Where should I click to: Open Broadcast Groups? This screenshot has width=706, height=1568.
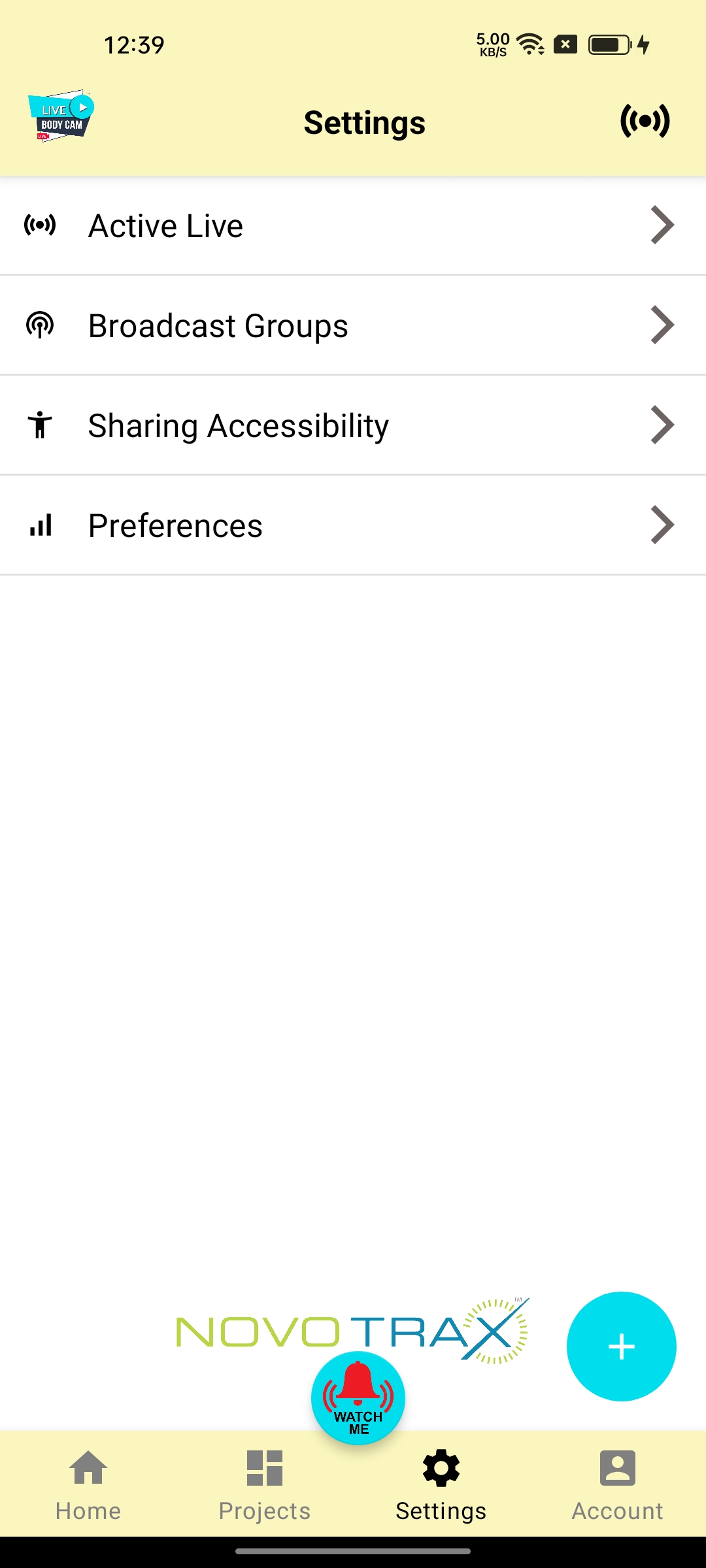353,325
